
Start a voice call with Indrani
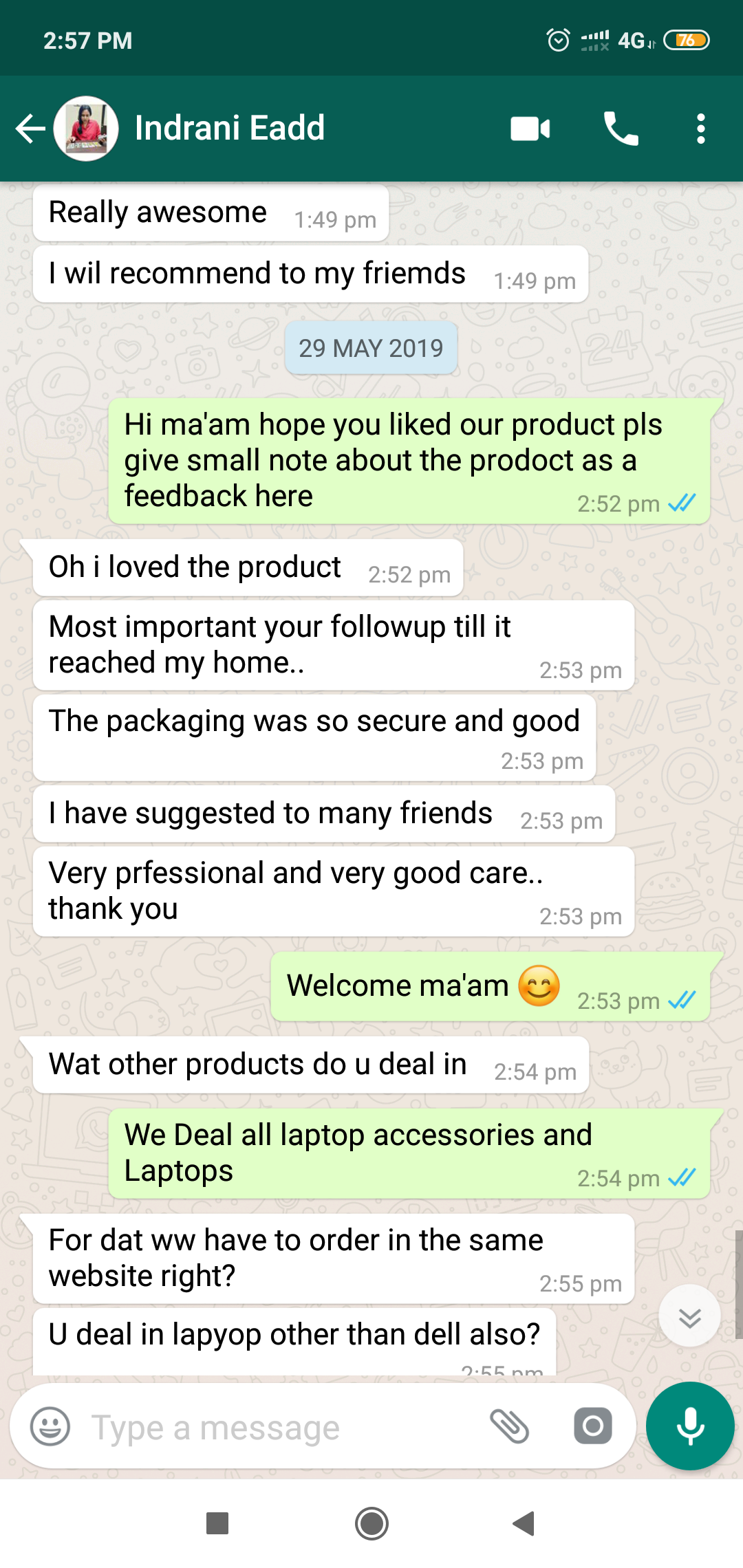pyautogui.click(x=621, y=129)
